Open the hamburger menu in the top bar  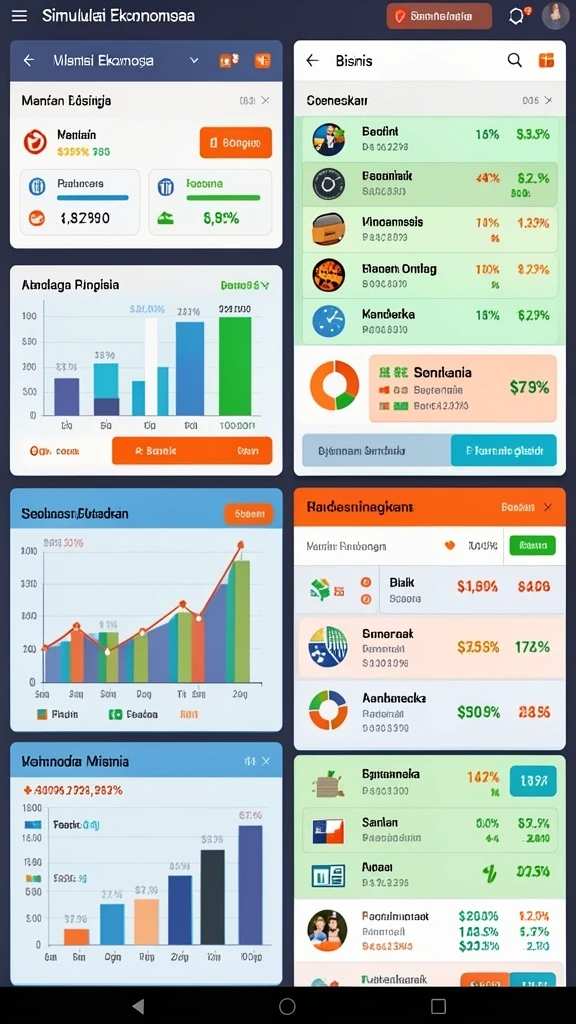point(20,16)
